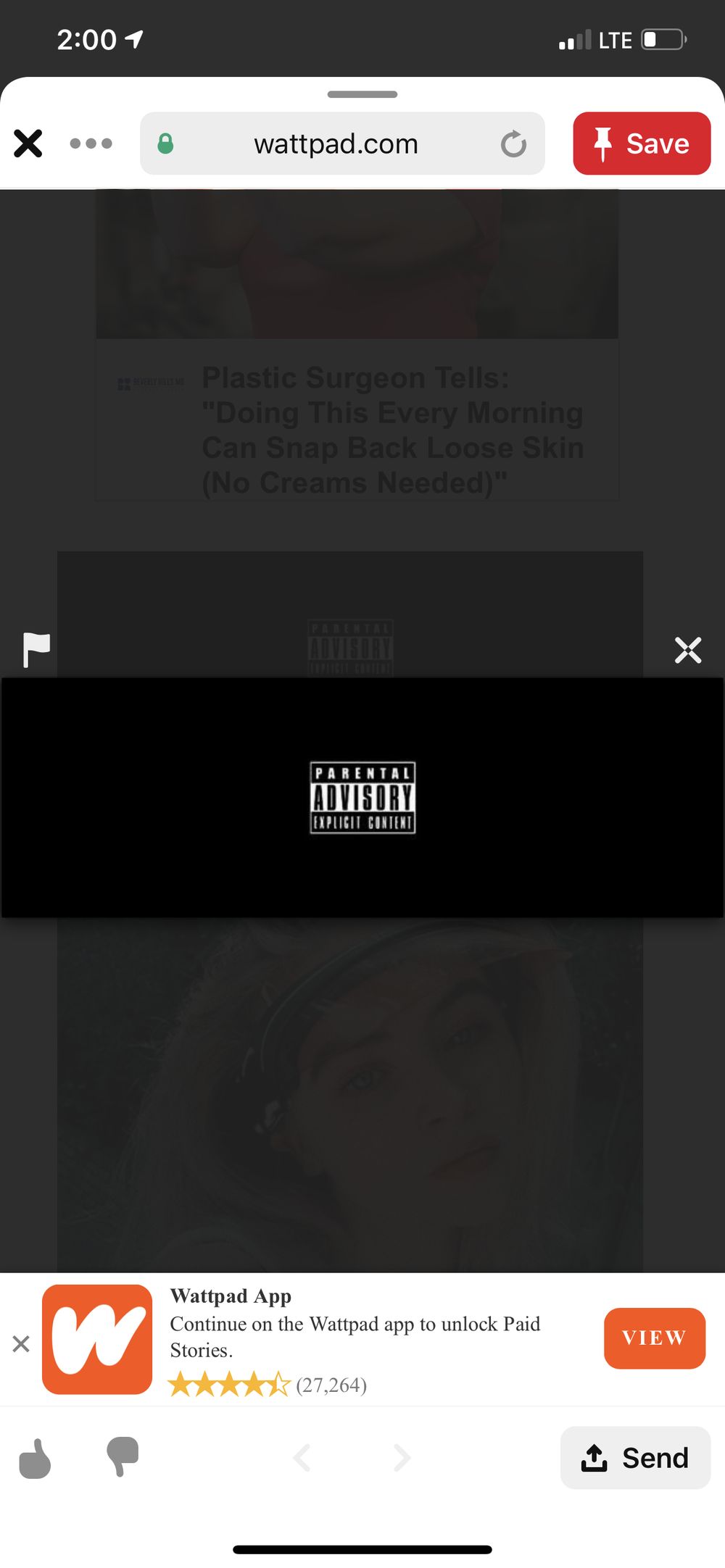Screen dimensions: 725x1568
Task: Give a thumbs down reaction
Action: [x=123, y=1456]
